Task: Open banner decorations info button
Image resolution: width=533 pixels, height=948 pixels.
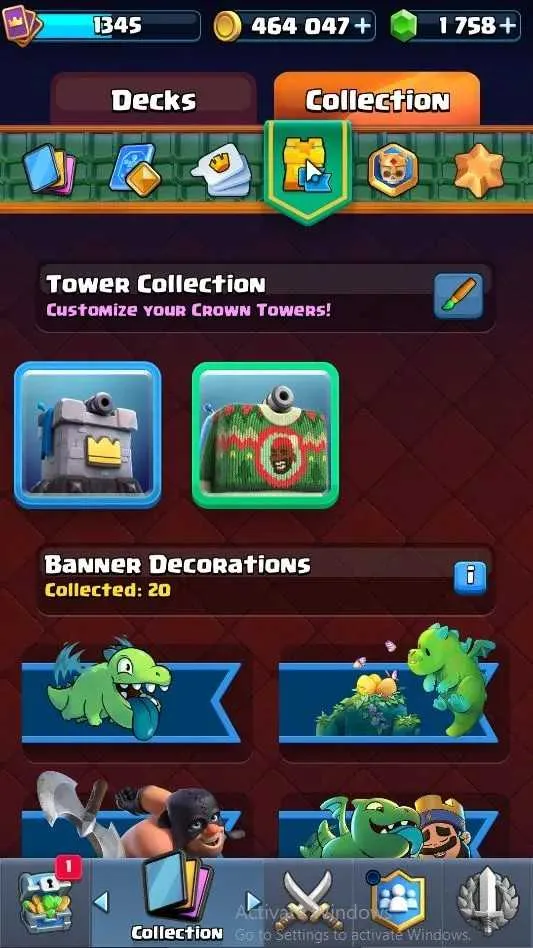Action: pos(470,579)
